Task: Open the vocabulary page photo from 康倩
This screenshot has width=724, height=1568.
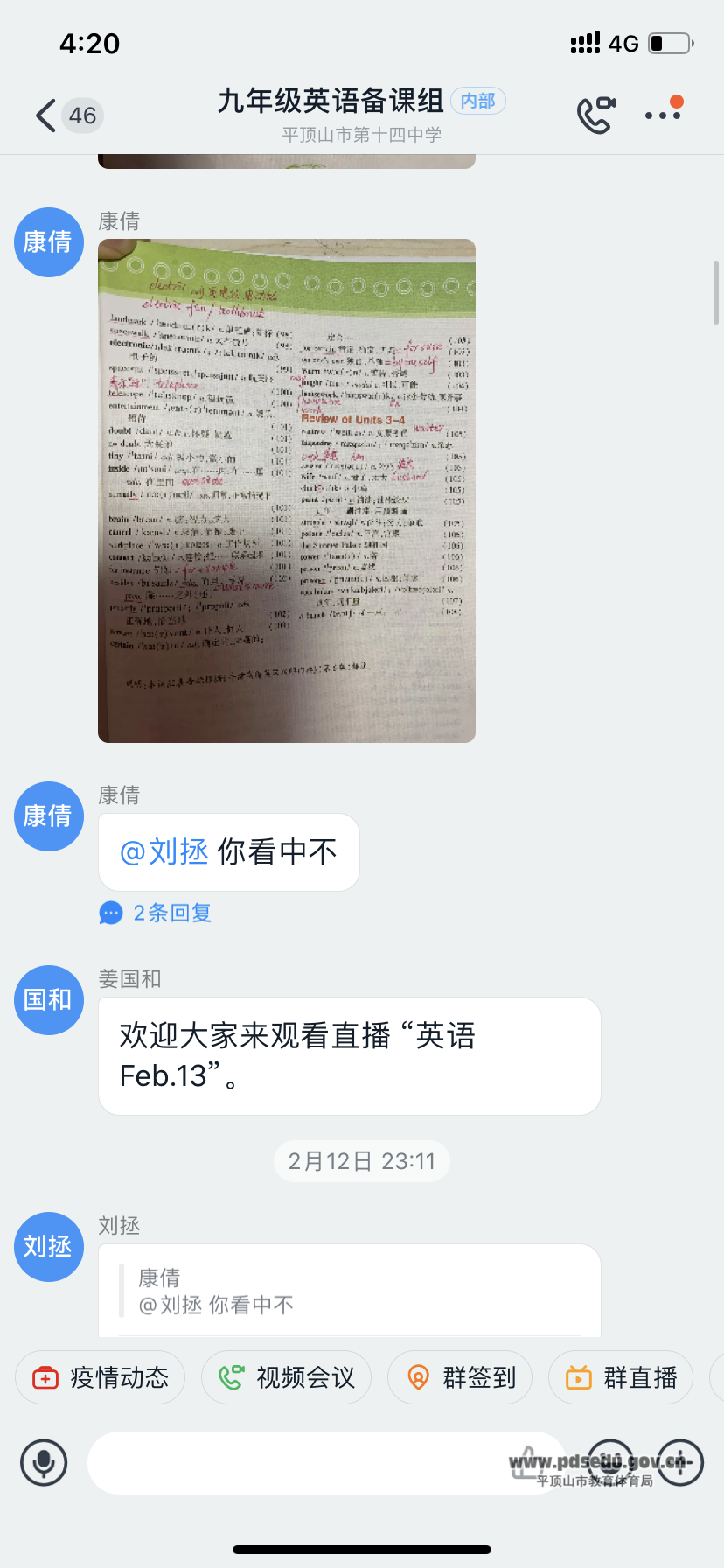Action: 287,490
